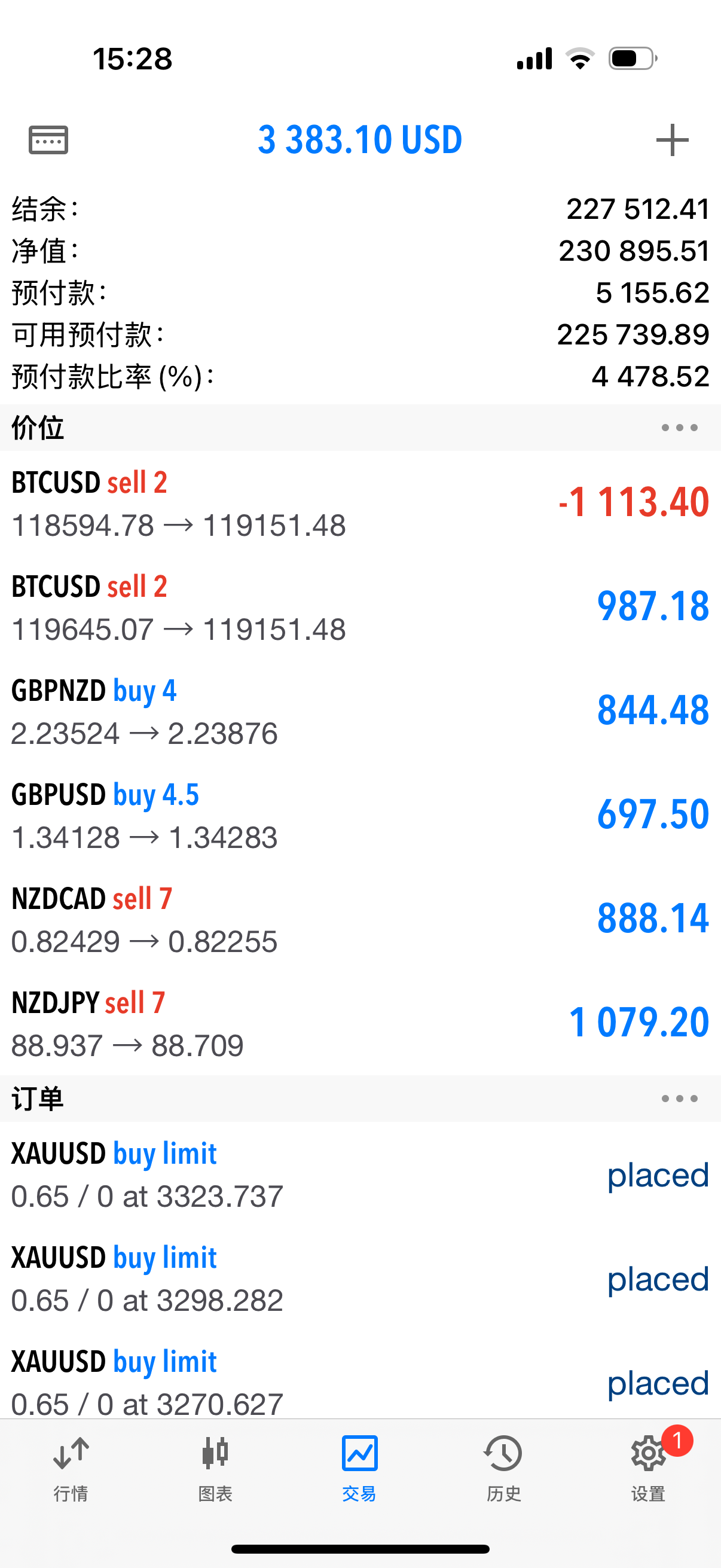Screen dimensions: 721x1568
Task: Switch to the 图表 tab
Action: pos(215,1469)
